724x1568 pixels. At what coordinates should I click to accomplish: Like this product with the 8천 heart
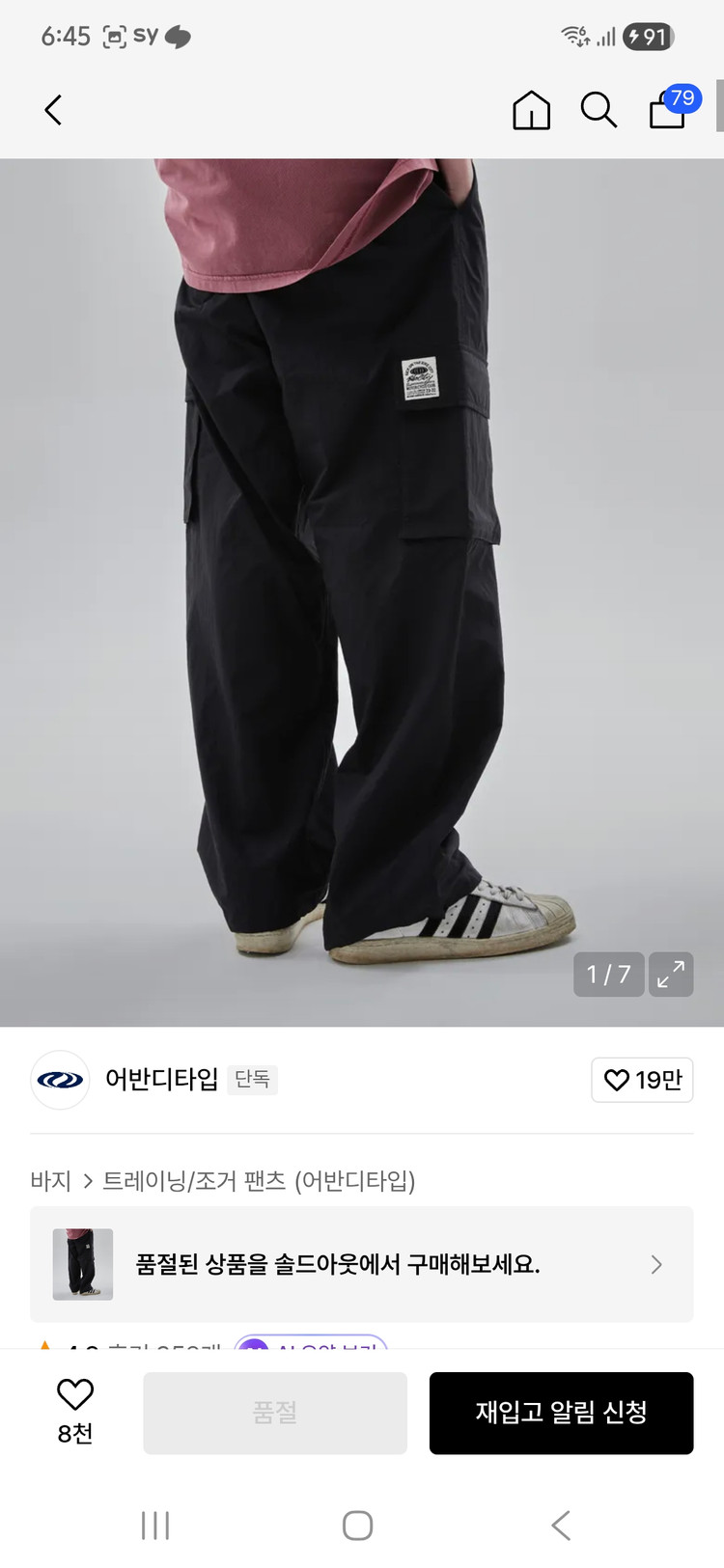pos(75,1412)
